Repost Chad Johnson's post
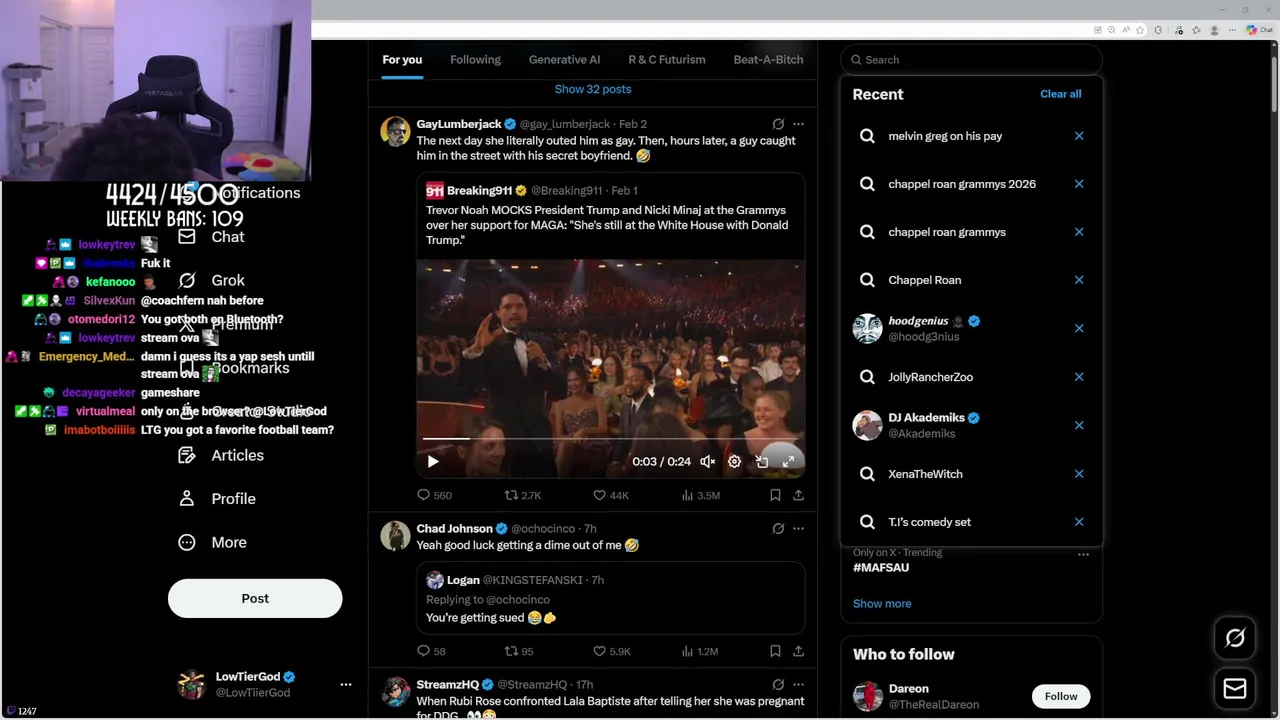Screen dimensions: 1280x720 tap(512, 651)
